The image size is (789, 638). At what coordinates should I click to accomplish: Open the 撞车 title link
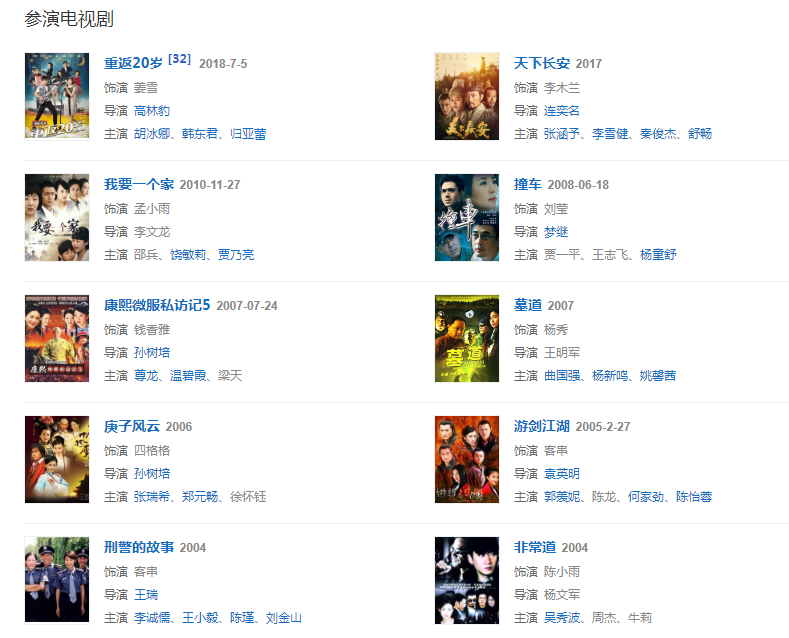(527, 184)
